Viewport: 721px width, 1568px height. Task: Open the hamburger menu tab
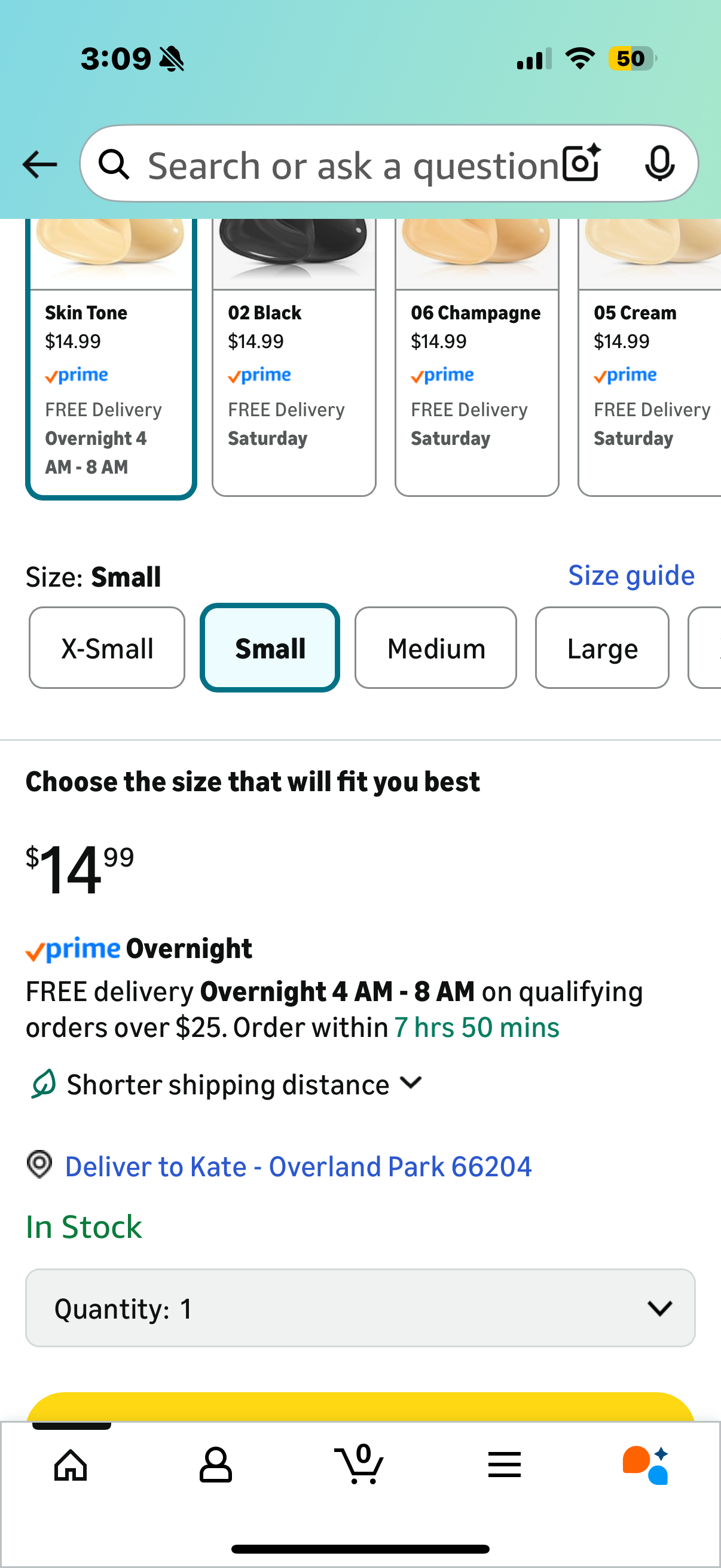(504, 1465)
